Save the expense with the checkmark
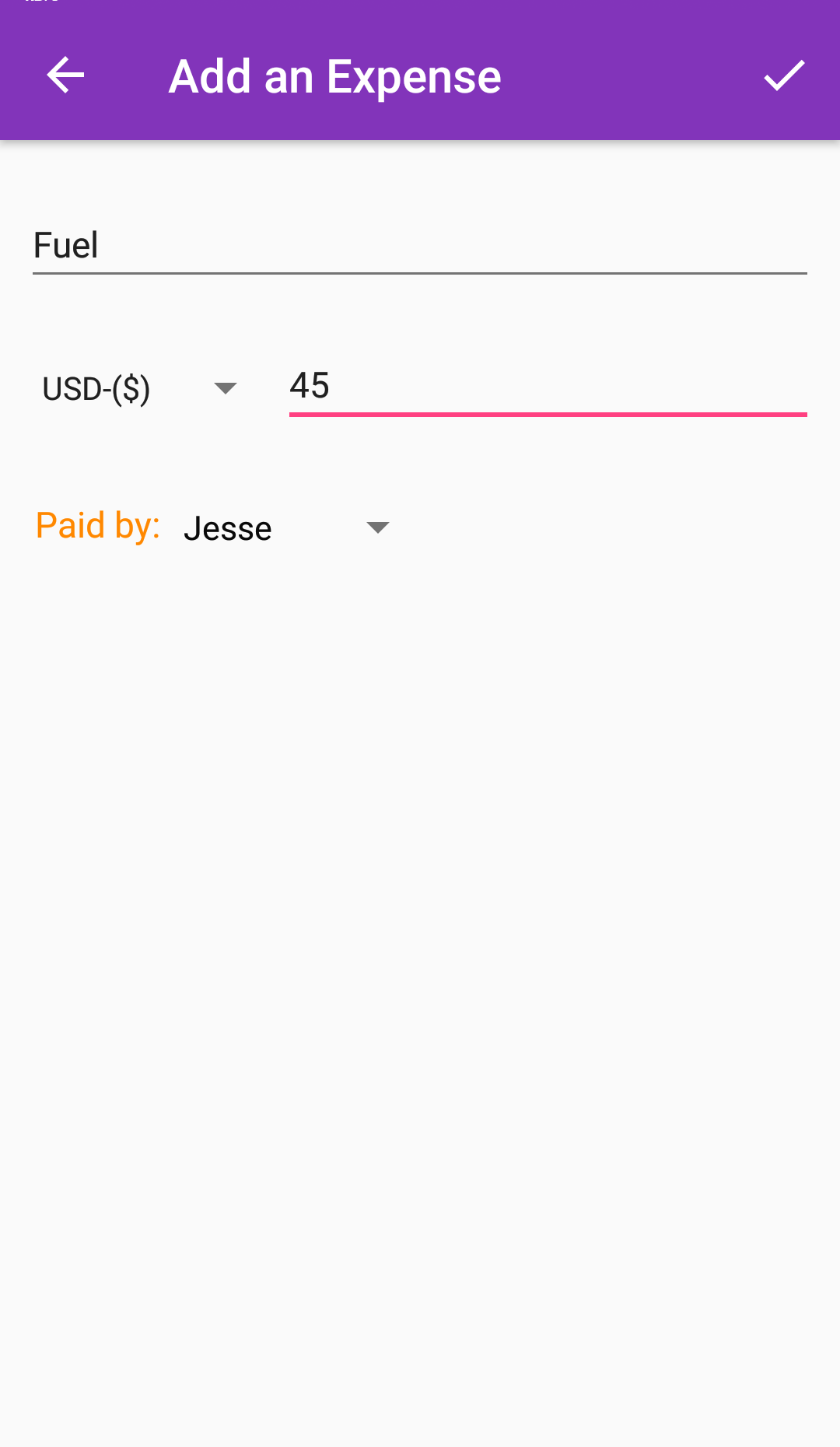This screenshot has height=1447, width=840. click(783, 75)
